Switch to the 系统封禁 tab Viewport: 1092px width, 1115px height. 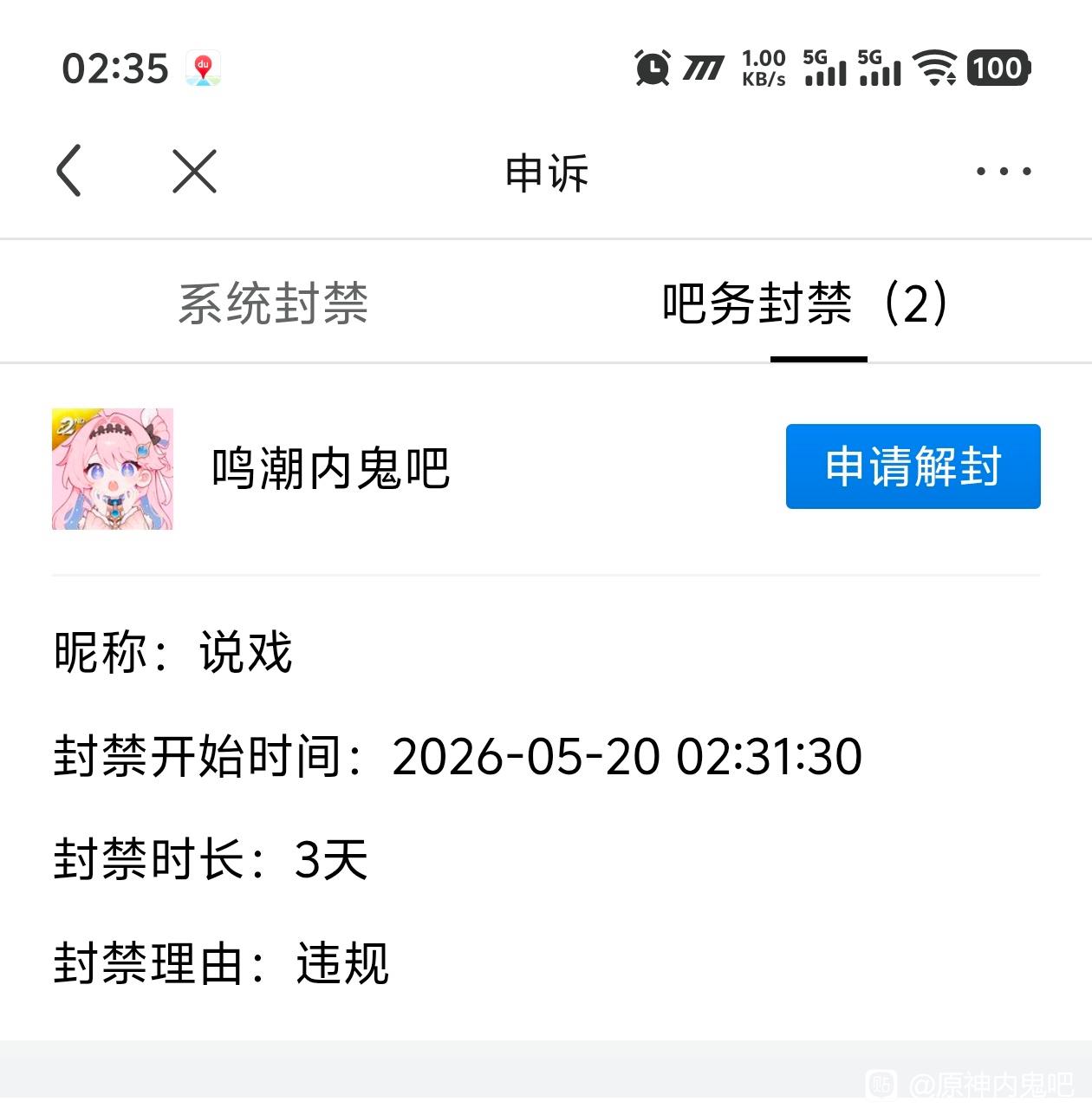(273, 303)
